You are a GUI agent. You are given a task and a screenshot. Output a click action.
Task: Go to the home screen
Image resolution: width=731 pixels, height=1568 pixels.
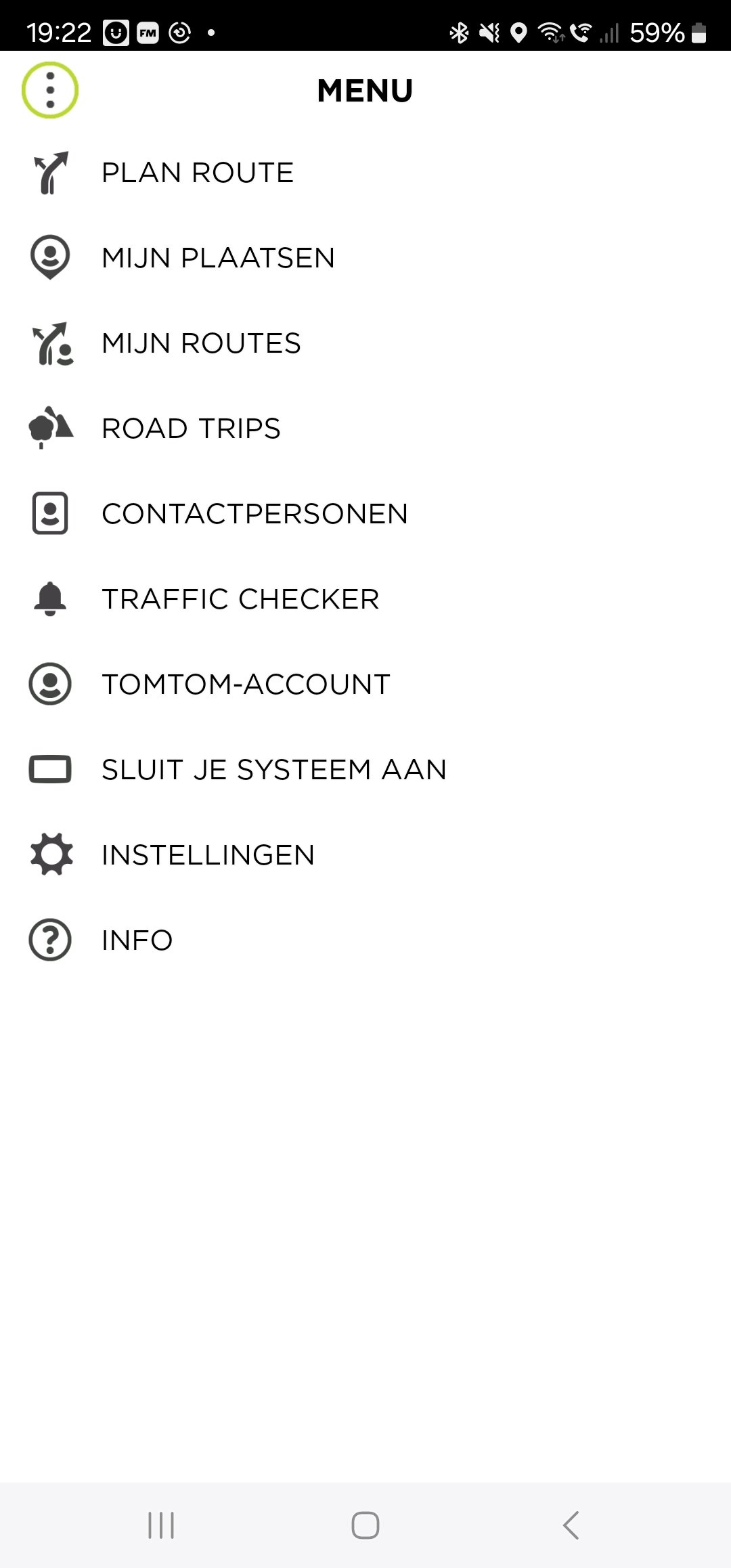(x=365, y=1525)
